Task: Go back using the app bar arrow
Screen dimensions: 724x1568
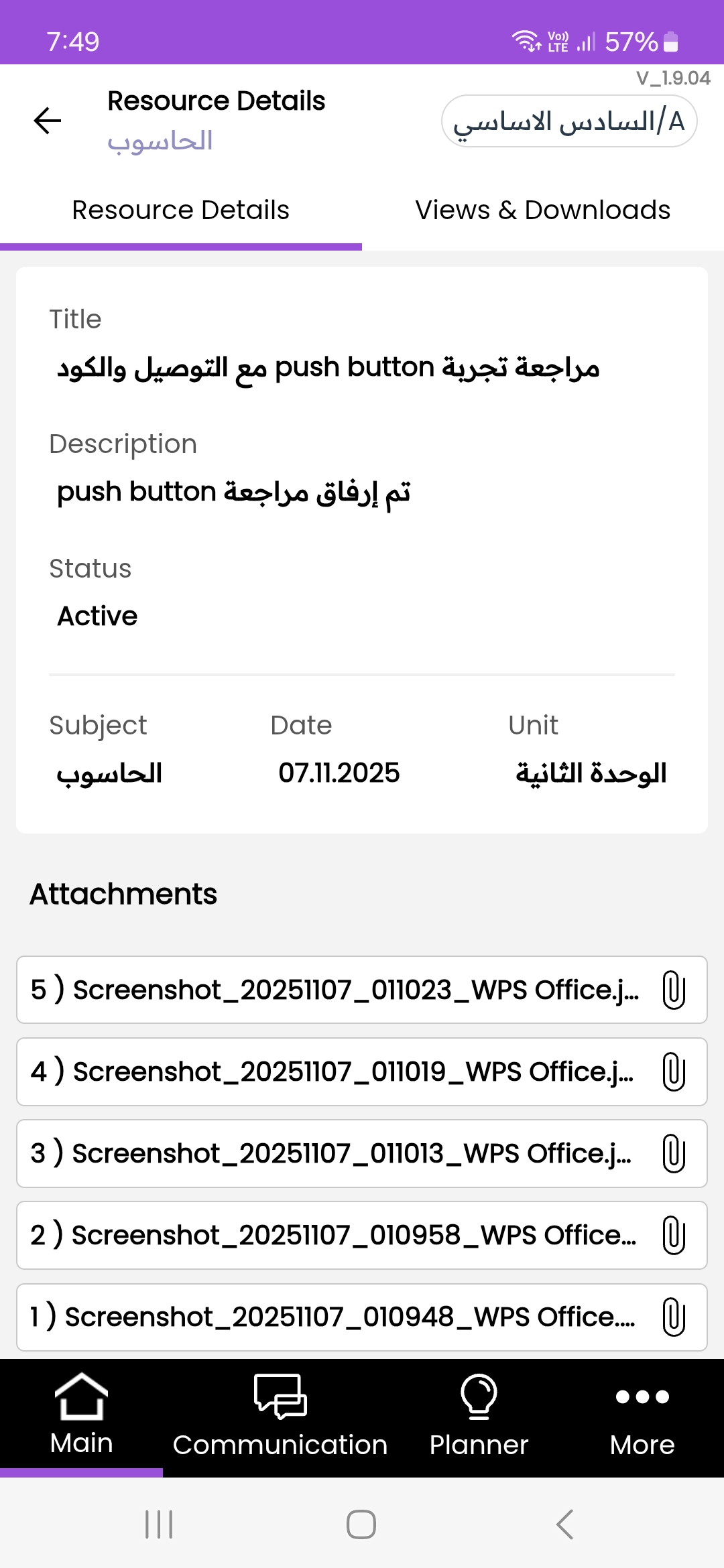Action: (x=48, y=121)
